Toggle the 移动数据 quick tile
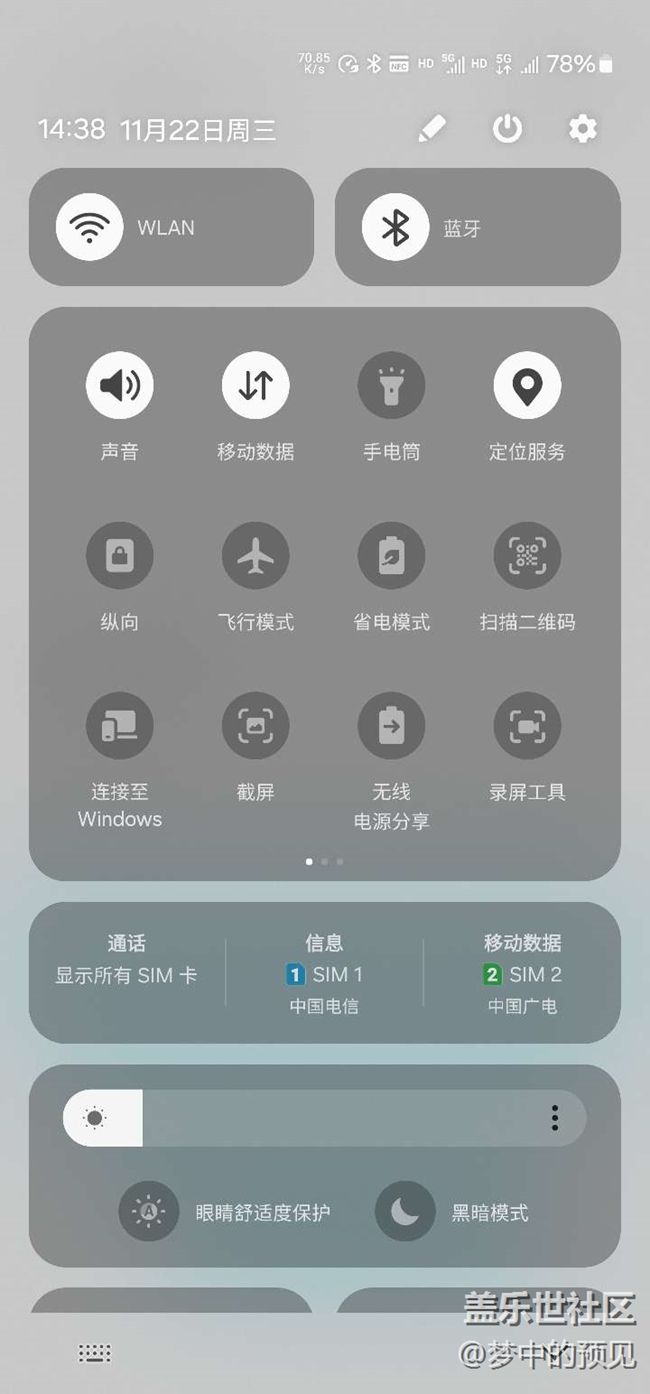 click(255, 385)
